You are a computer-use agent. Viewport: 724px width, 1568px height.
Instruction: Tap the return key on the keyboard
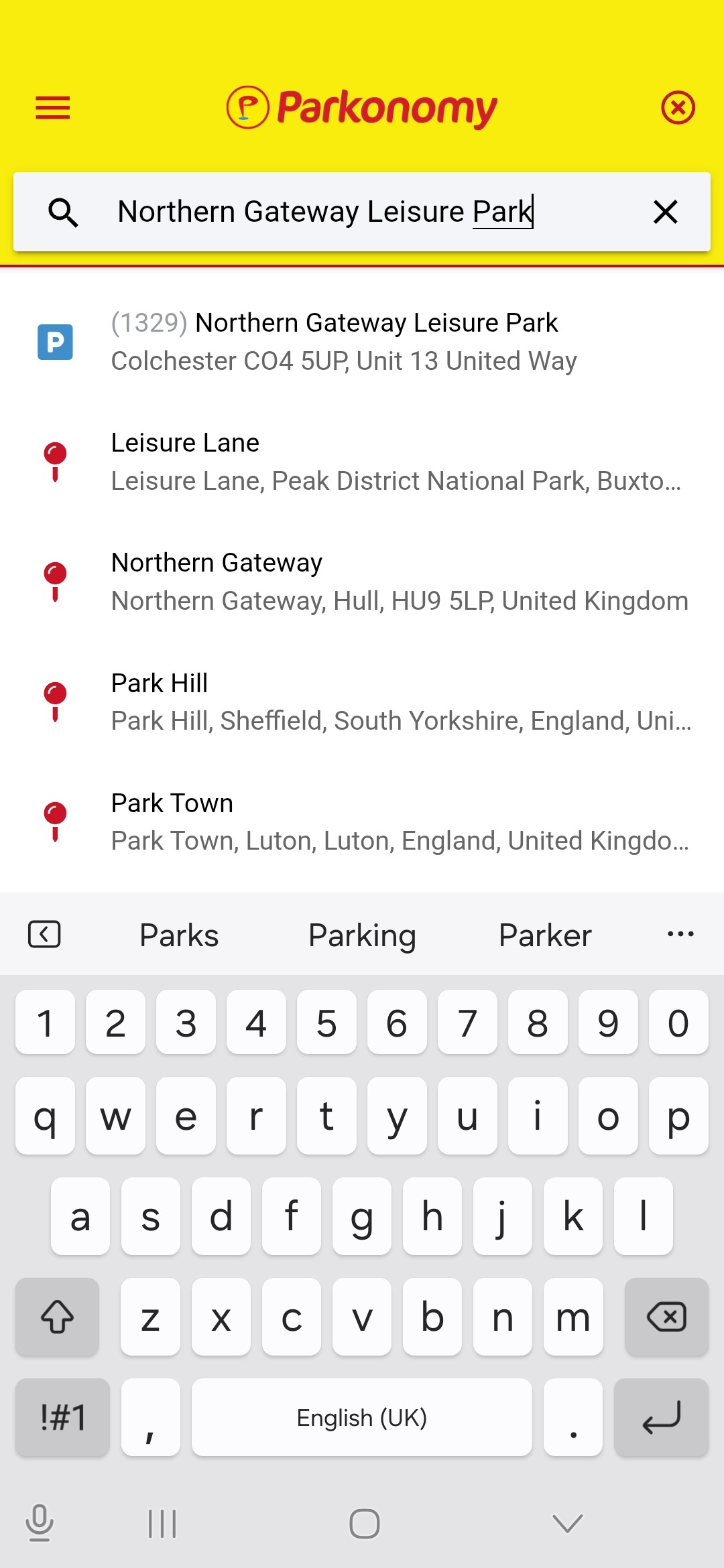[x=661, y=1417]
